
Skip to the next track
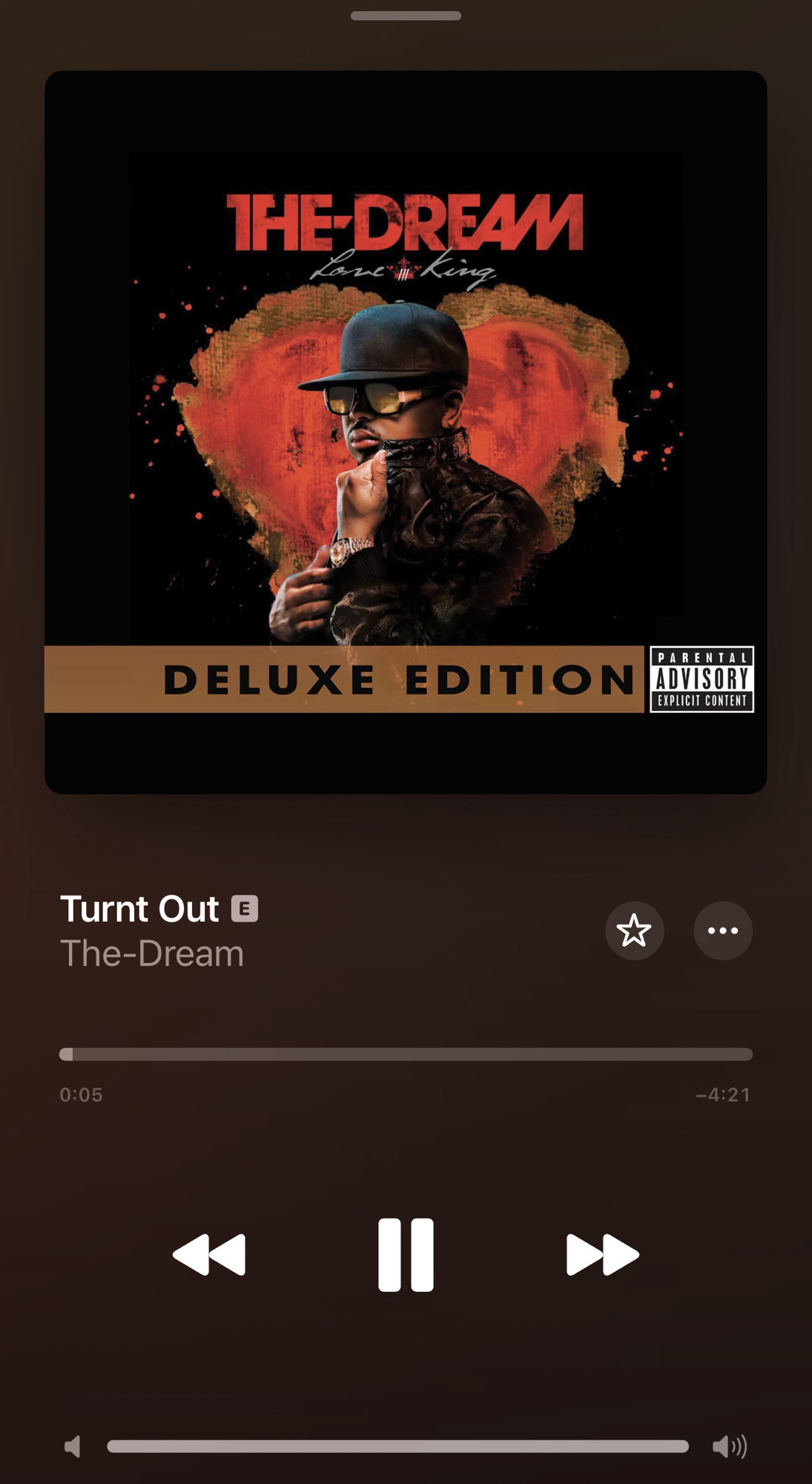(x=602, y=1255)
